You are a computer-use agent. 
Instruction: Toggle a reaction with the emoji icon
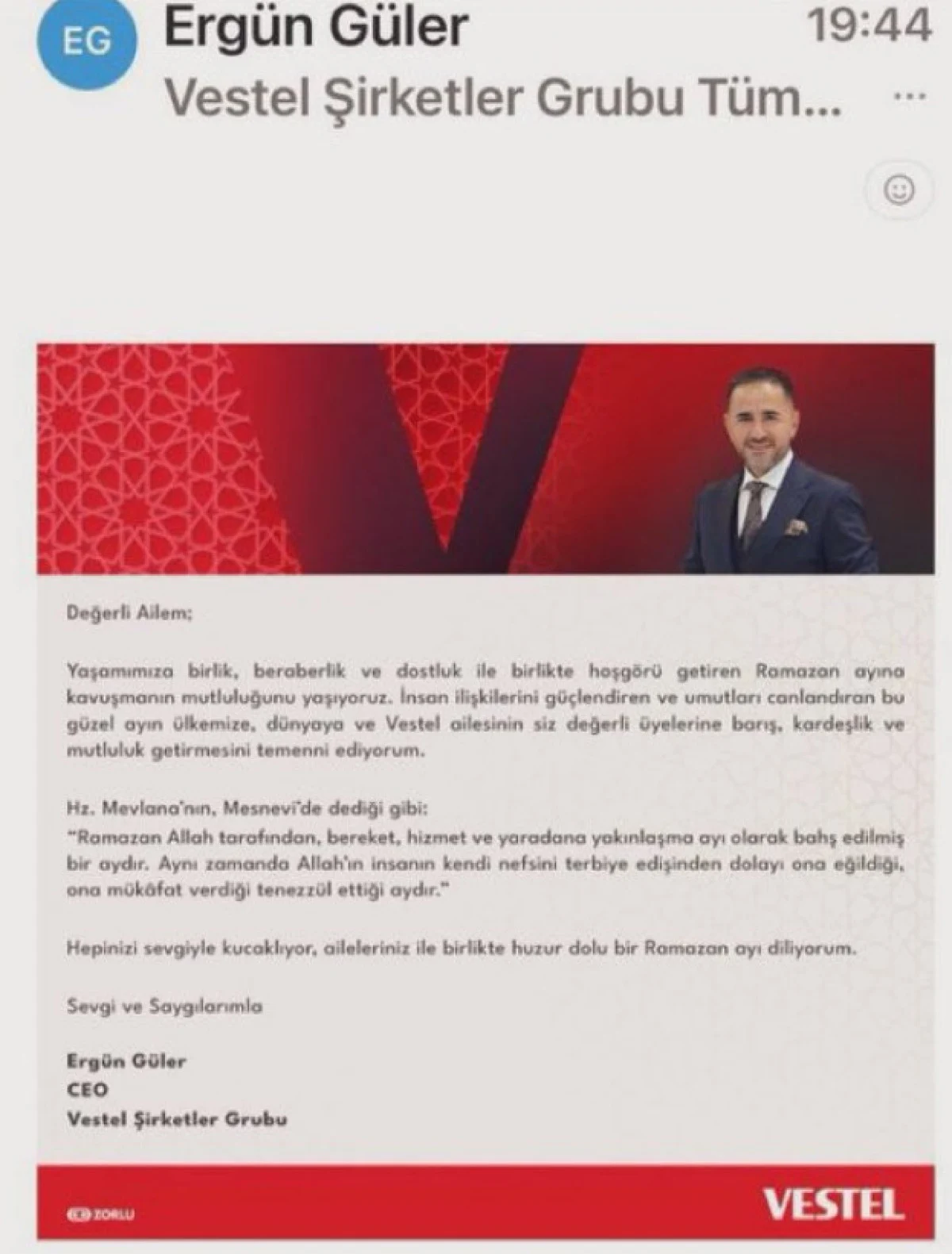pyautogui.click(x=899, y=190)
